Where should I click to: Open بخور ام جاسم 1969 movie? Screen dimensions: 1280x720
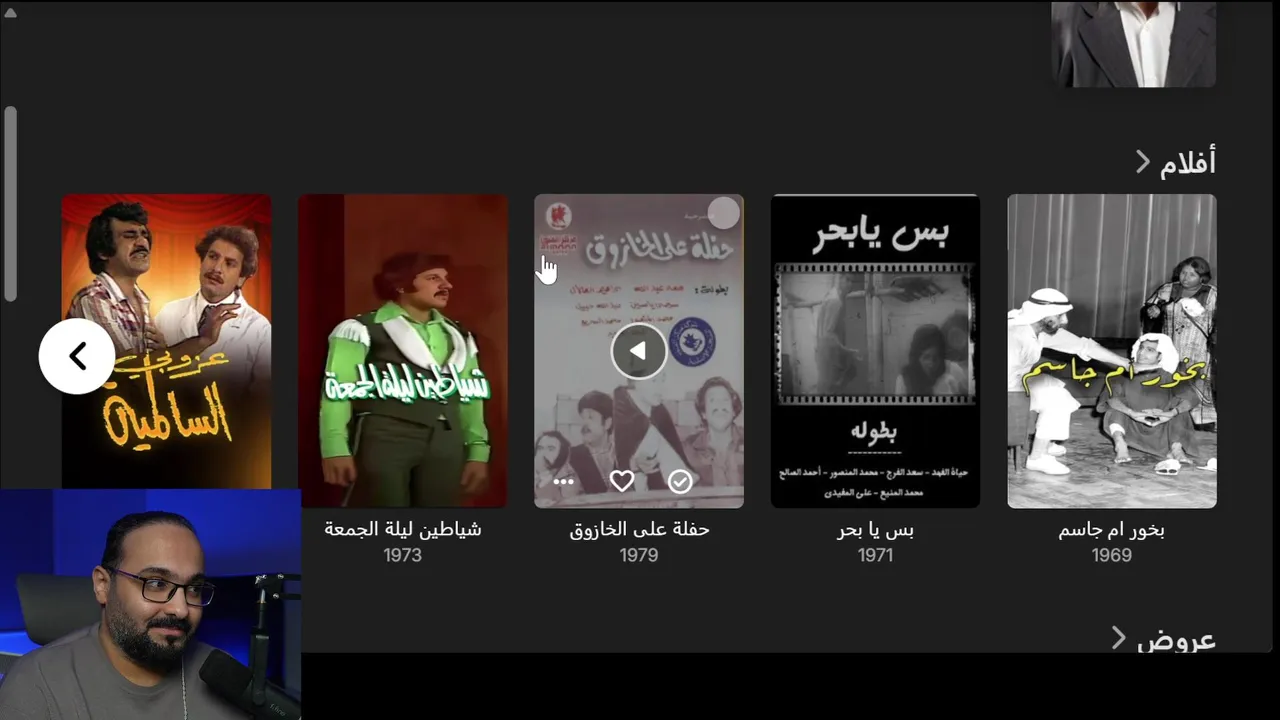[x=1111, y=351]
